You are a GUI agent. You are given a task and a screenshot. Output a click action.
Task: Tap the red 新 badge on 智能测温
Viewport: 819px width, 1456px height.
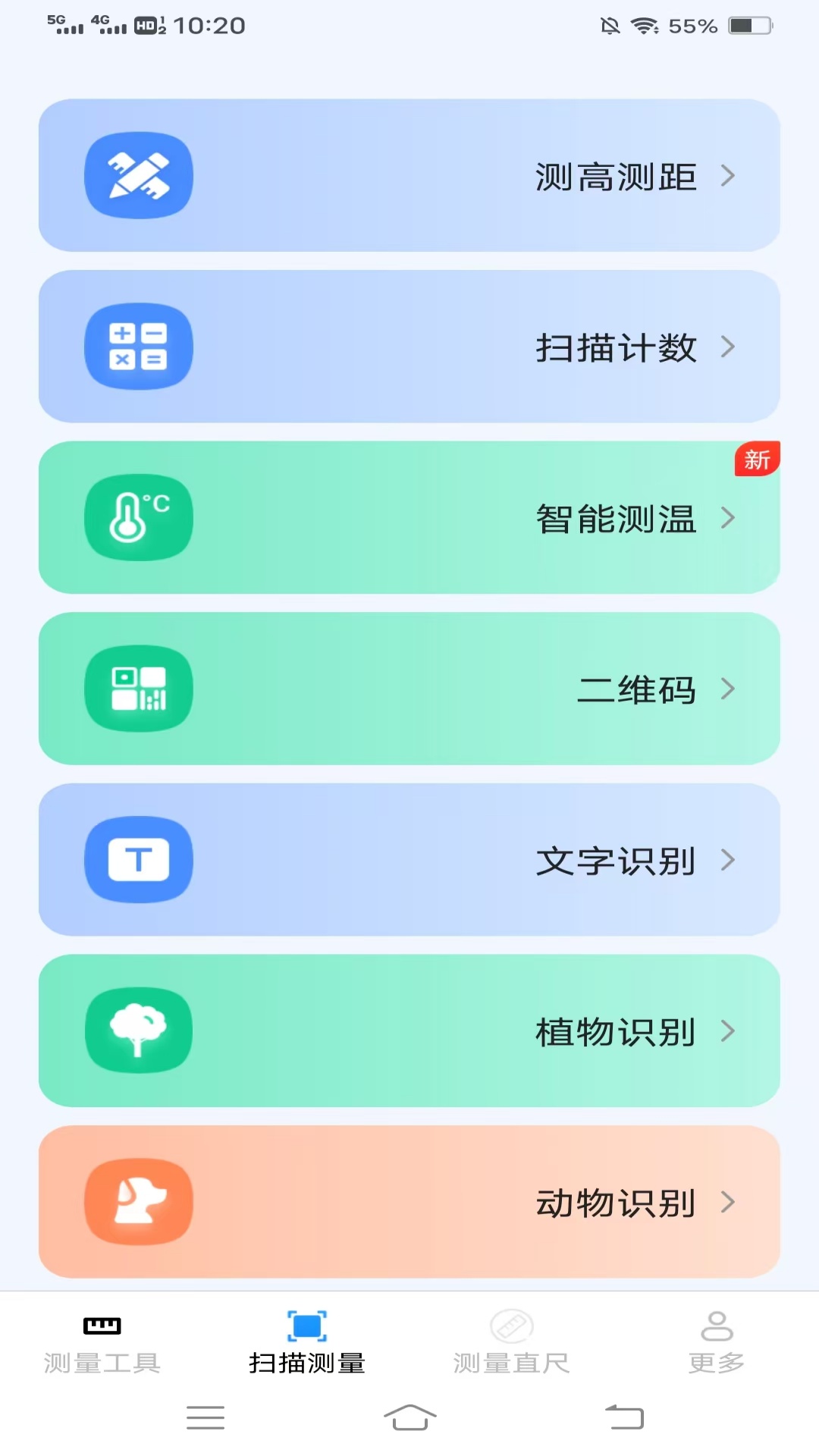[x=757, y=459]
